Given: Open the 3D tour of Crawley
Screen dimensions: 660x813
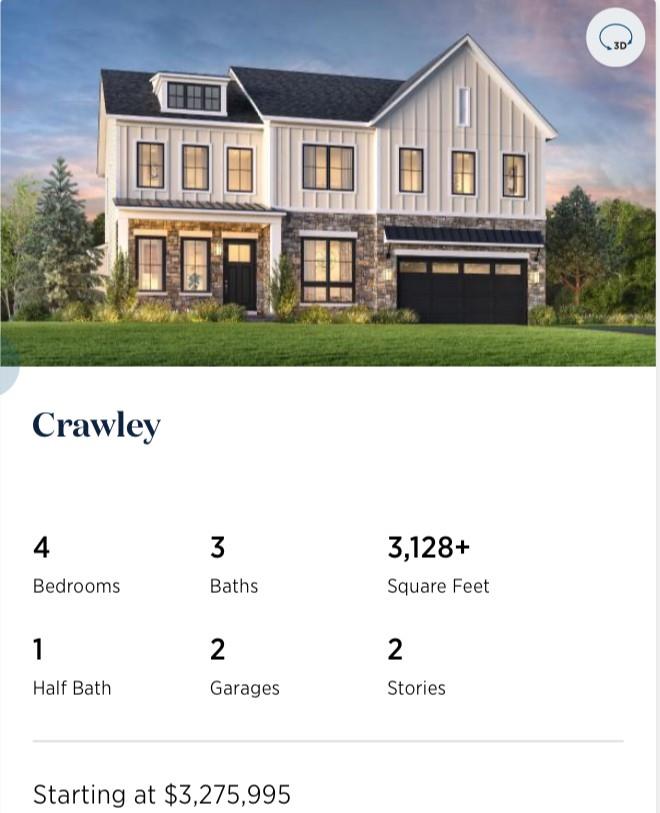Looking at the screenshot, I should (615, 38).
